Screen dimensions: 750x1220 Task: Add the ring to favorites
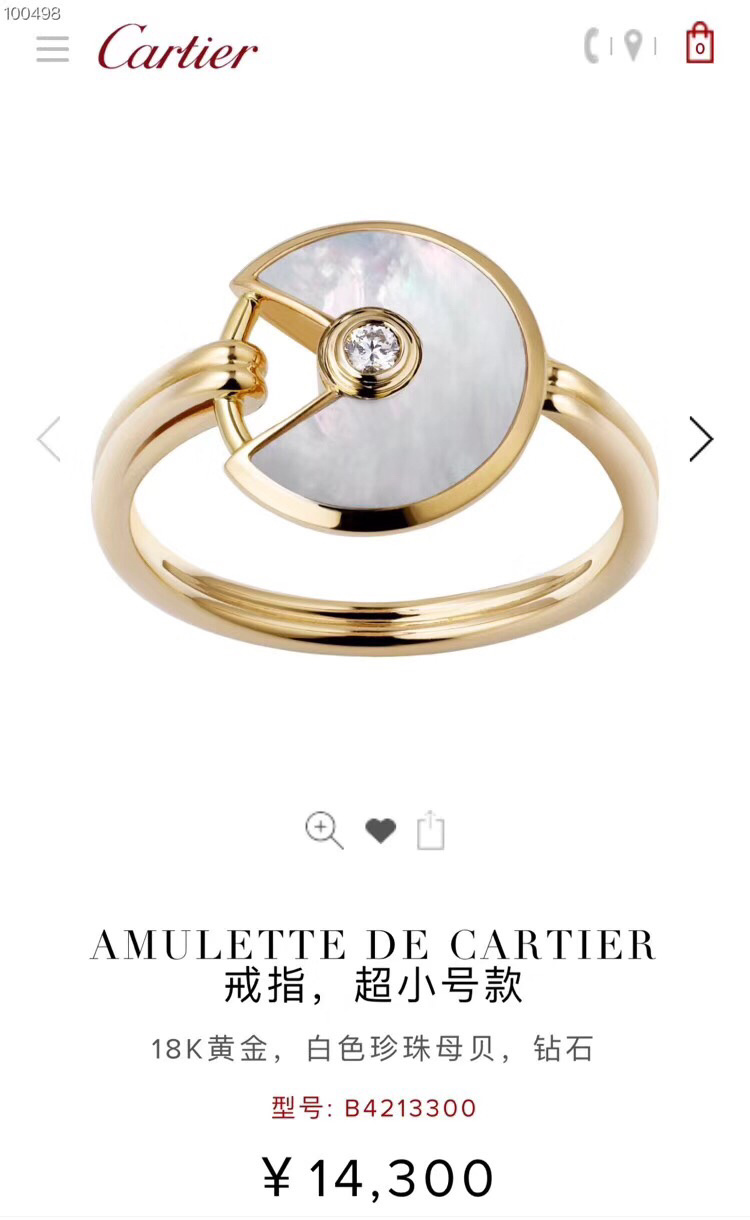click(x=380, y=830)
